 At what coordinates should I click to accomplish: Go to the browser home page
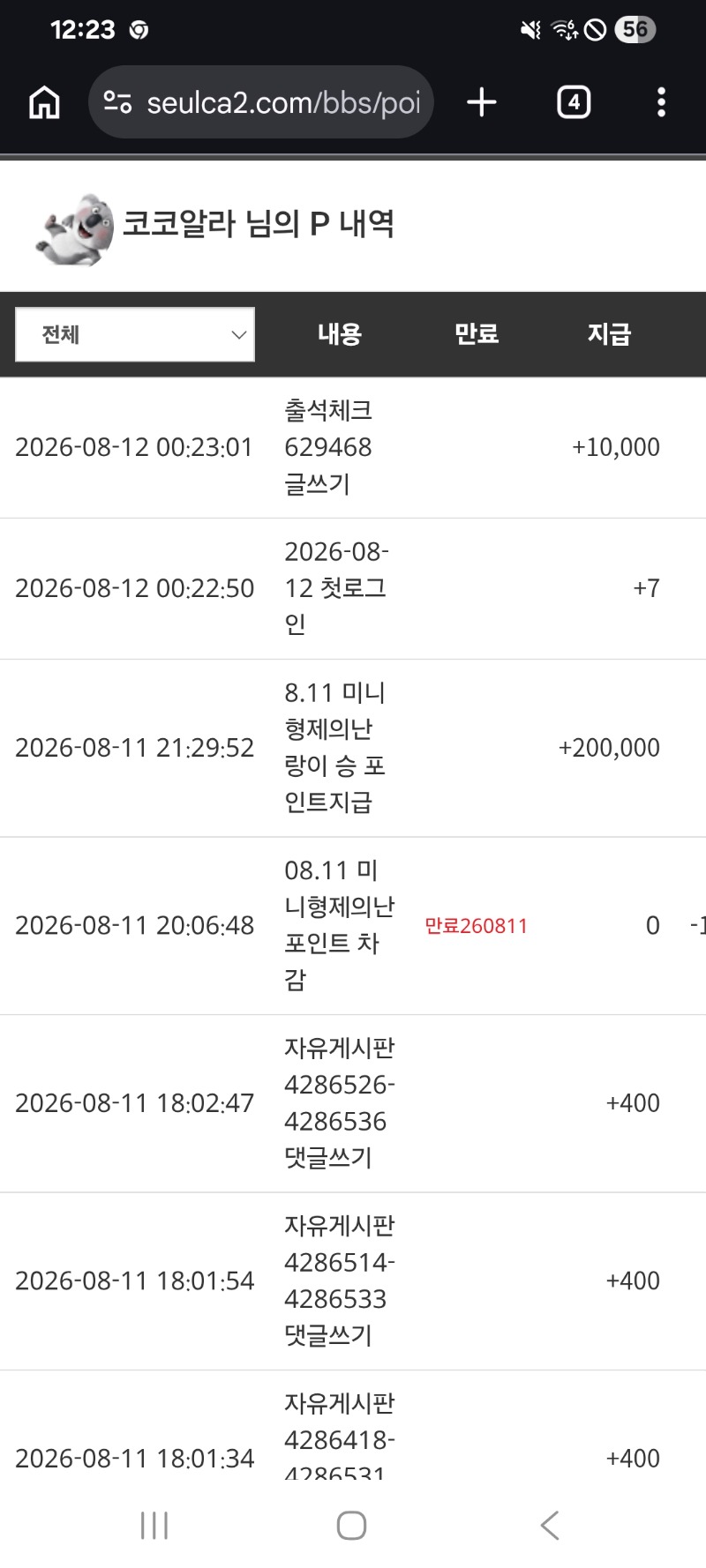[x=44, y=102]
